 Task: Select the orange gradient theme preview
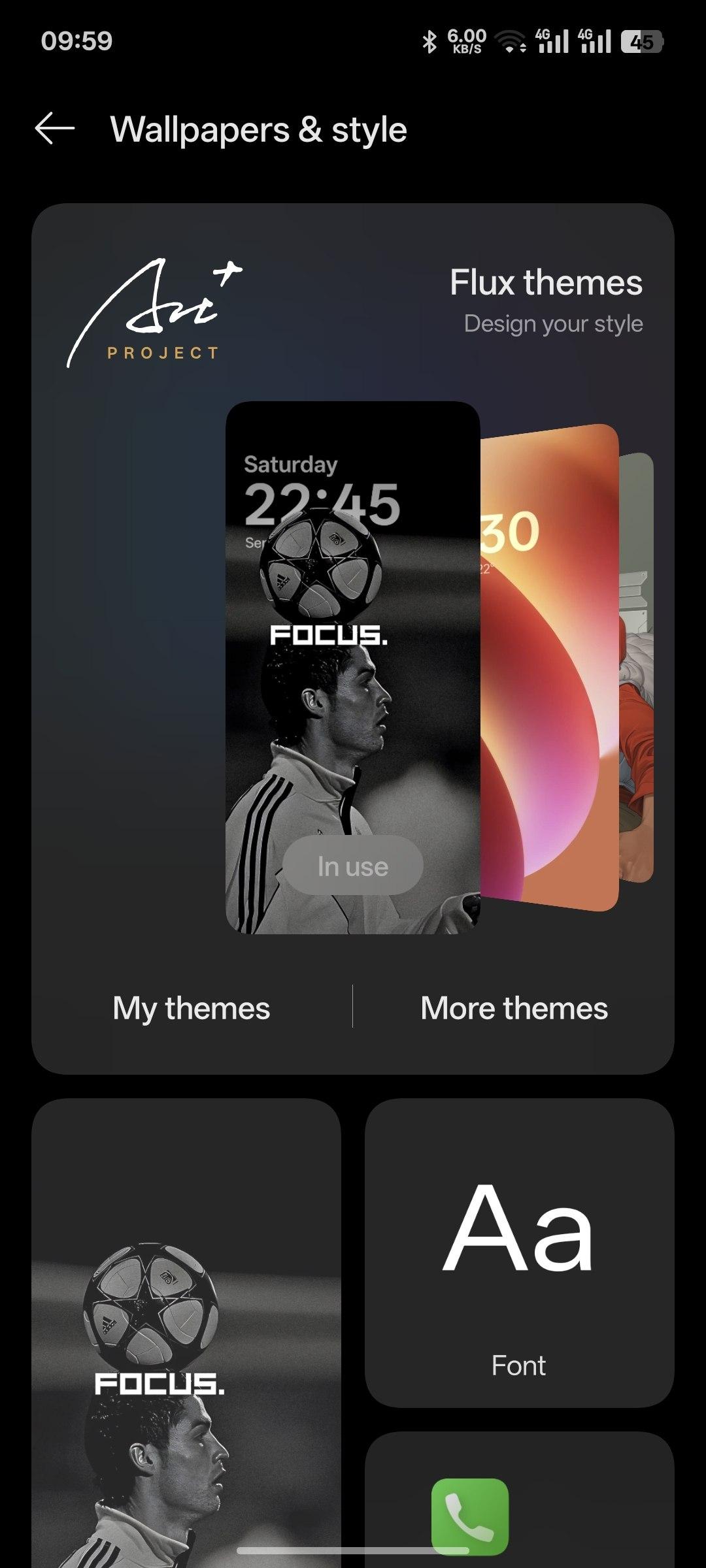tap(549, 668)
